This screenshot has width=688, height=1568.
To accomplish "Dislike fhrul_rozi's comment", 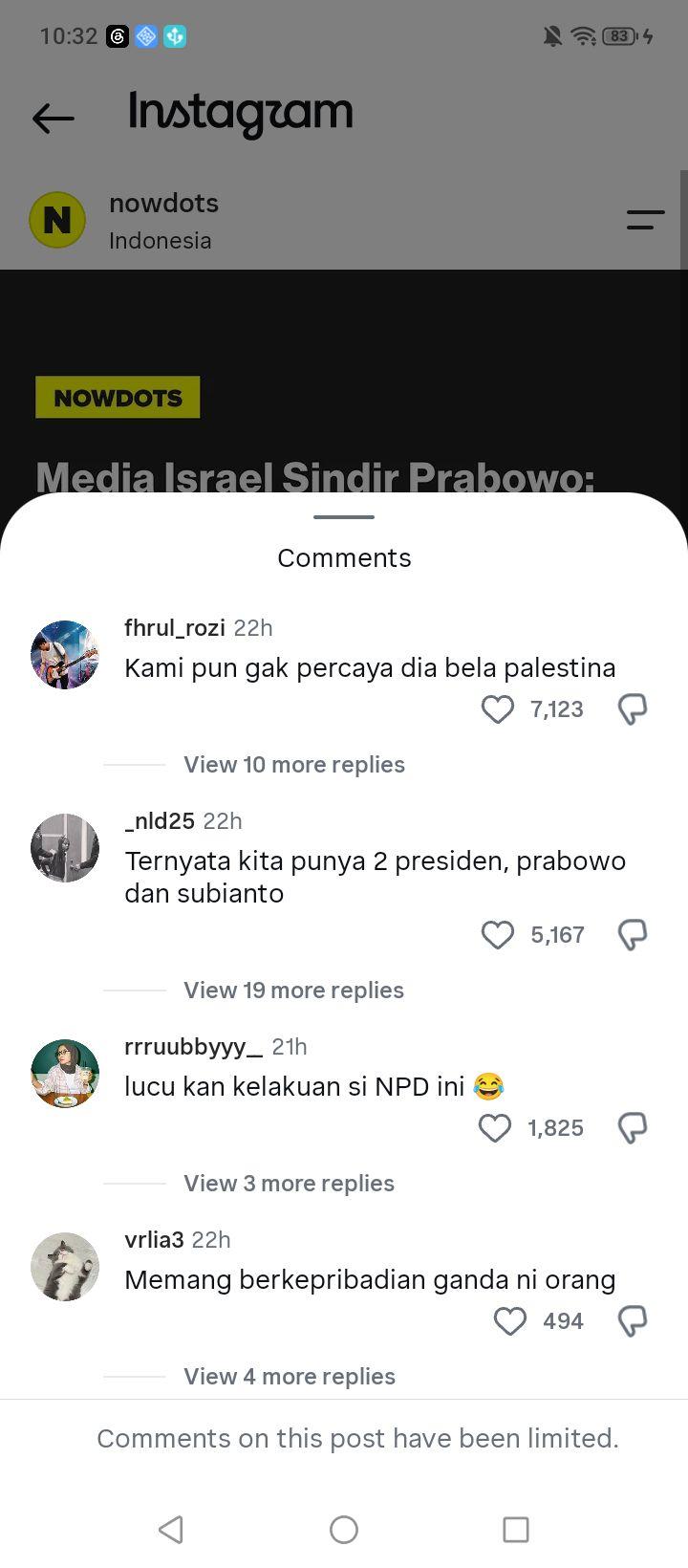I will [x=633, y=709].
